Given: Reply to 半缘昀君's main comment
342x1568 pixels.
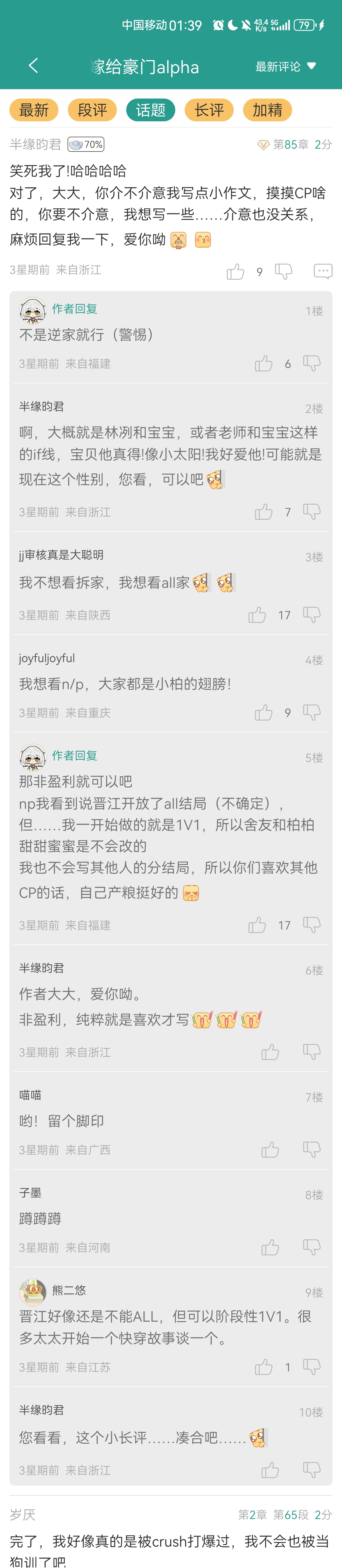Looking at the screenshot, I should [323, 271].
